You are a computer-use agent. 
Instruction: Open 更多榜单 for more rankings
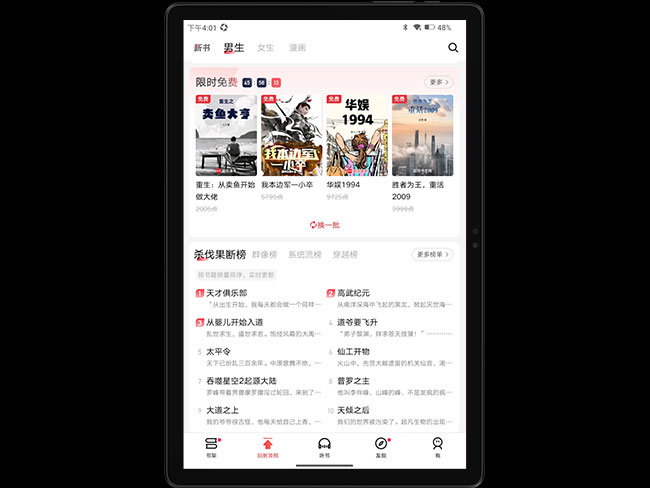[432, 255]
